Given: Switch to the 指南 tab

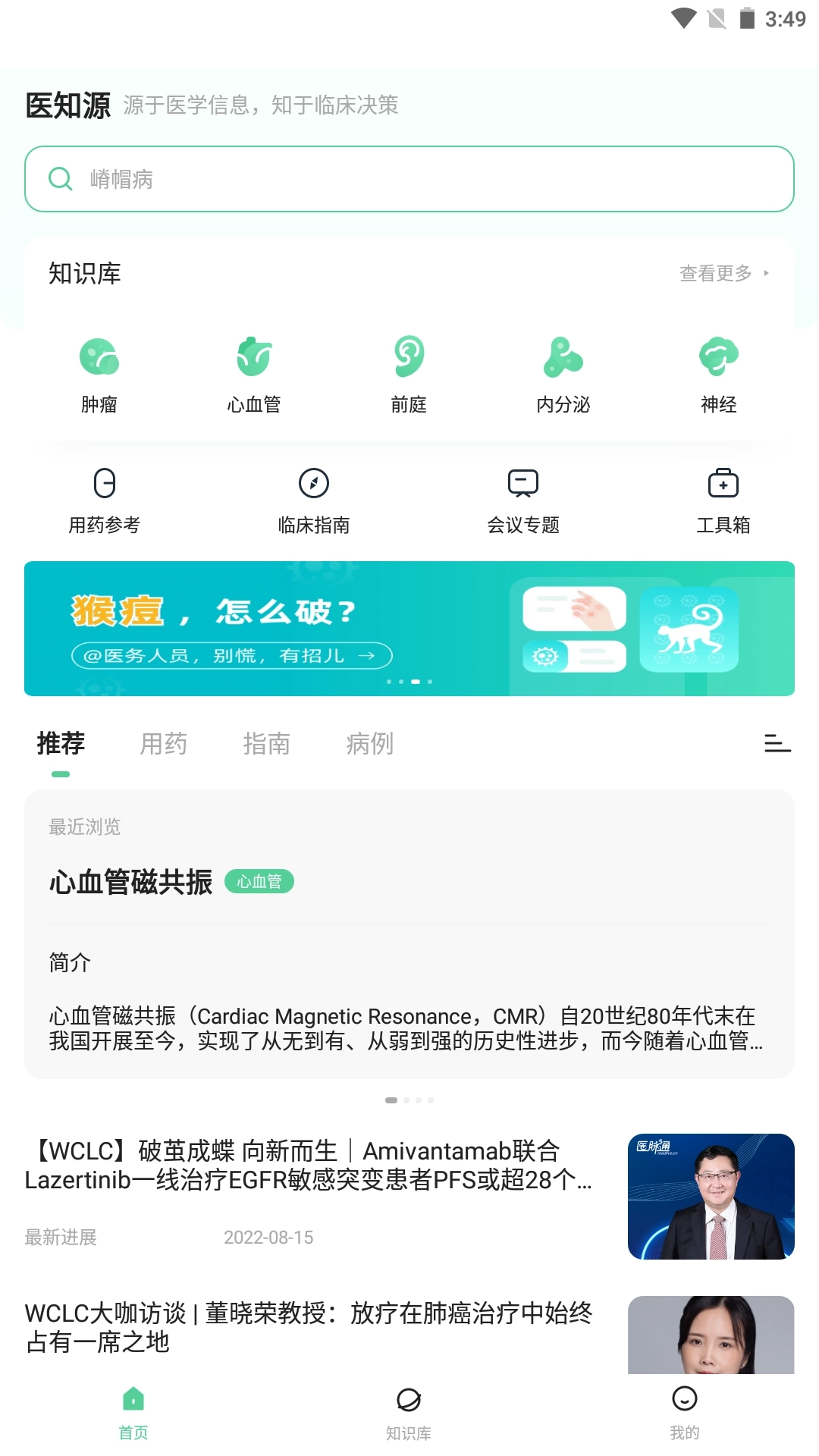Looking at the screenshot, I should pos(268,744).
